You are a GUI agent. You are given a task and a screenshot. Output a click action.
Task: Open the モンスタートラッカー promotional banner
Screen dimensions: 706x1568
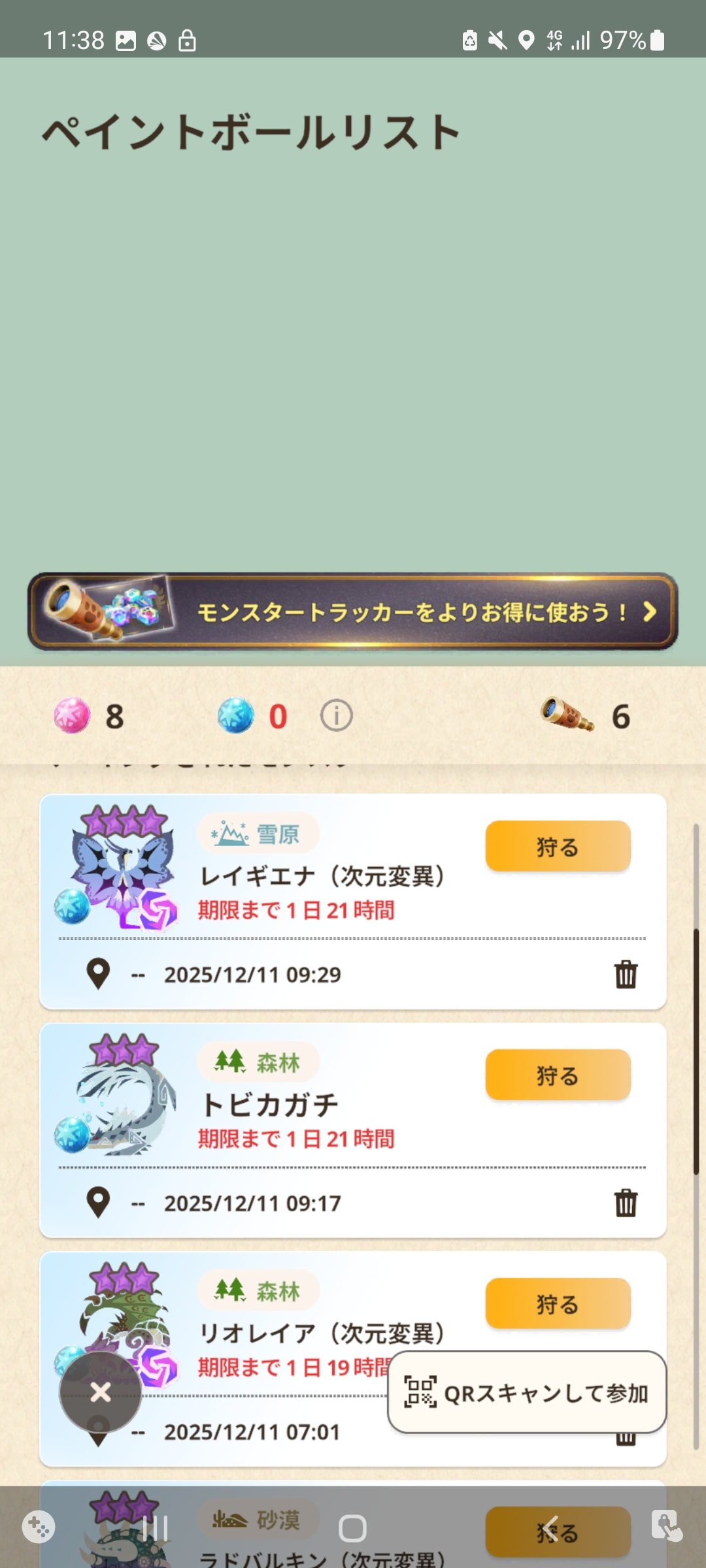click(352, 612)
